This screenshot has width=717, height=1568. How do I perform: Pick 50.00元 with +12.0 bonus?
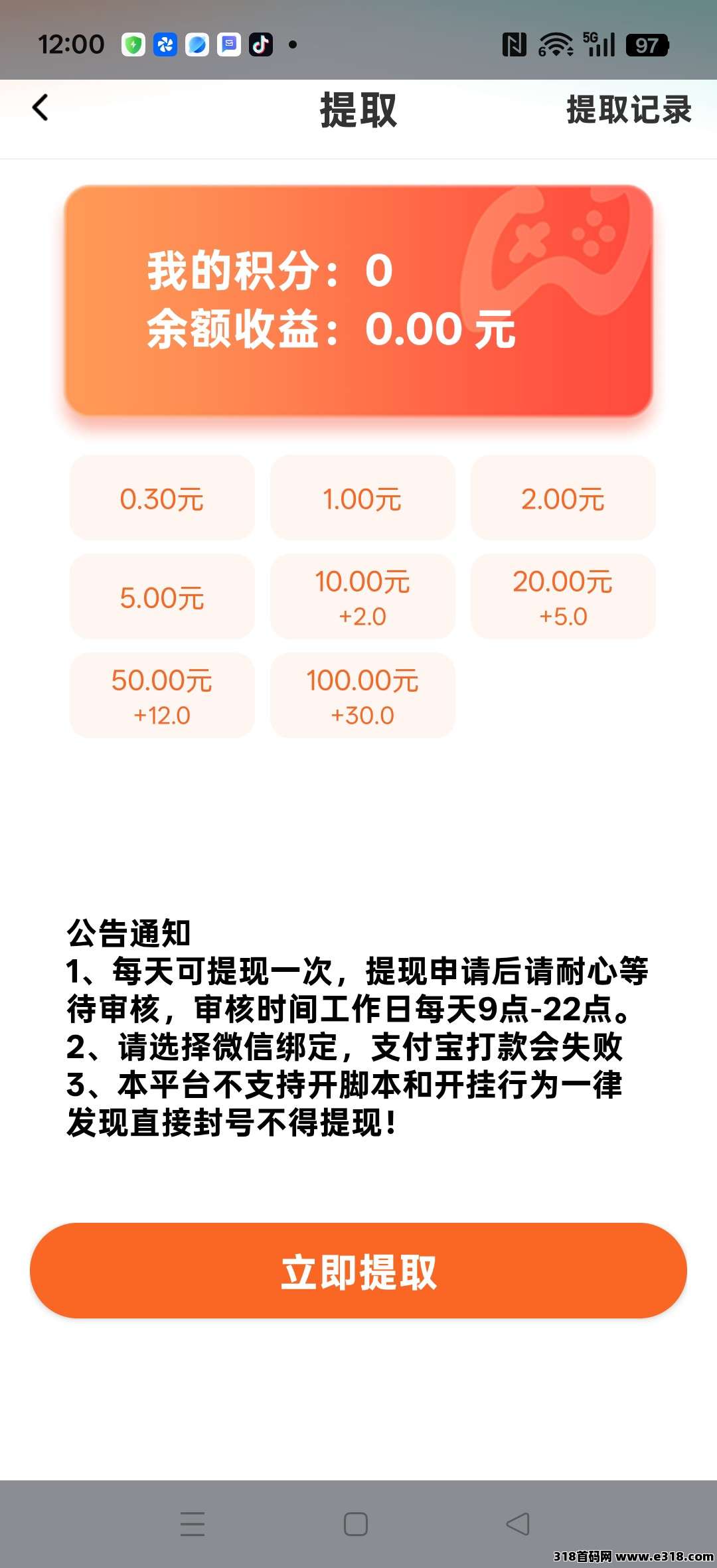click(162, 696)
